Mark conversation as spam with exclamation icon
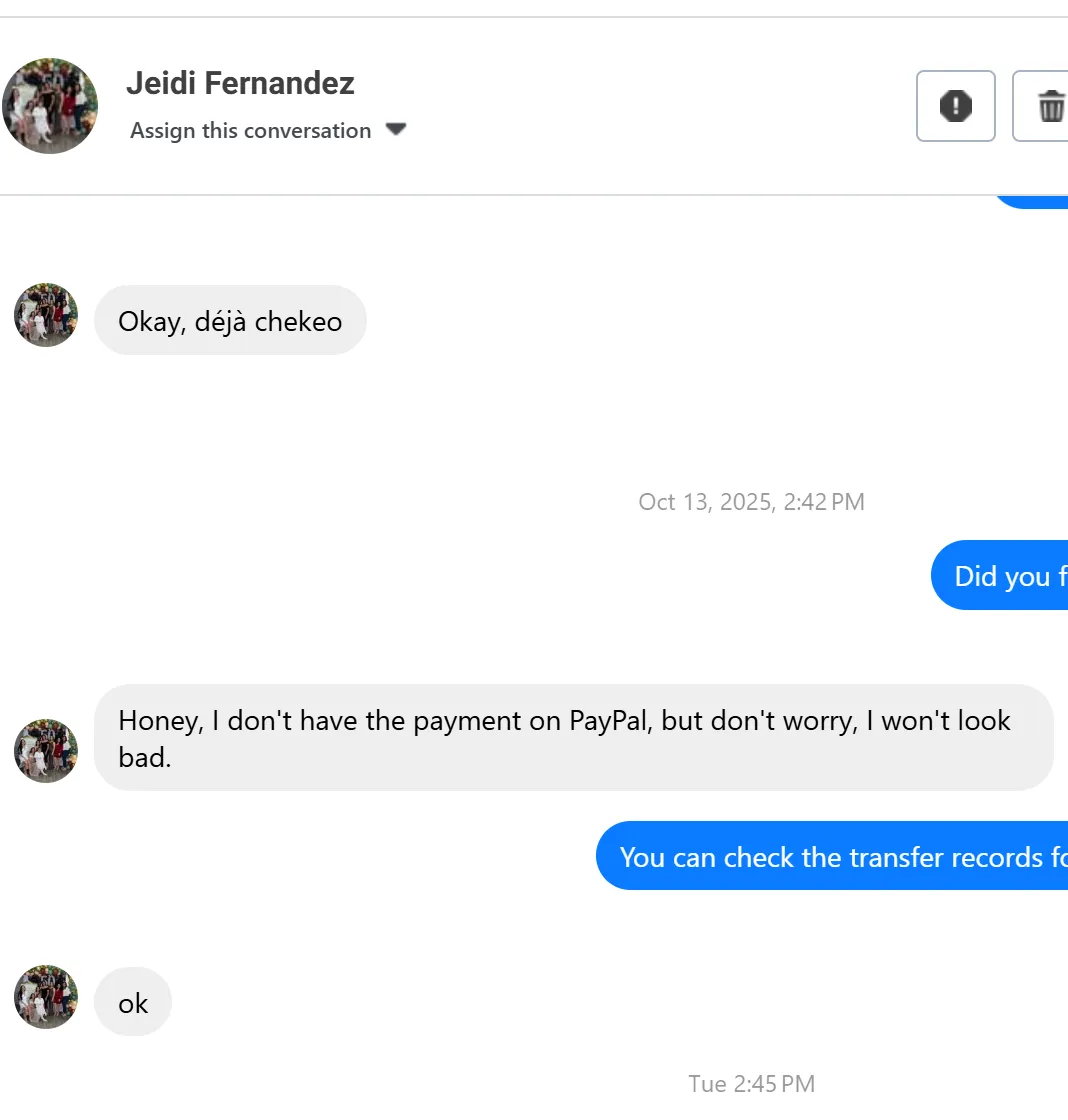This screenshot has height=1120, width=1068. click(x=955, y=106)
